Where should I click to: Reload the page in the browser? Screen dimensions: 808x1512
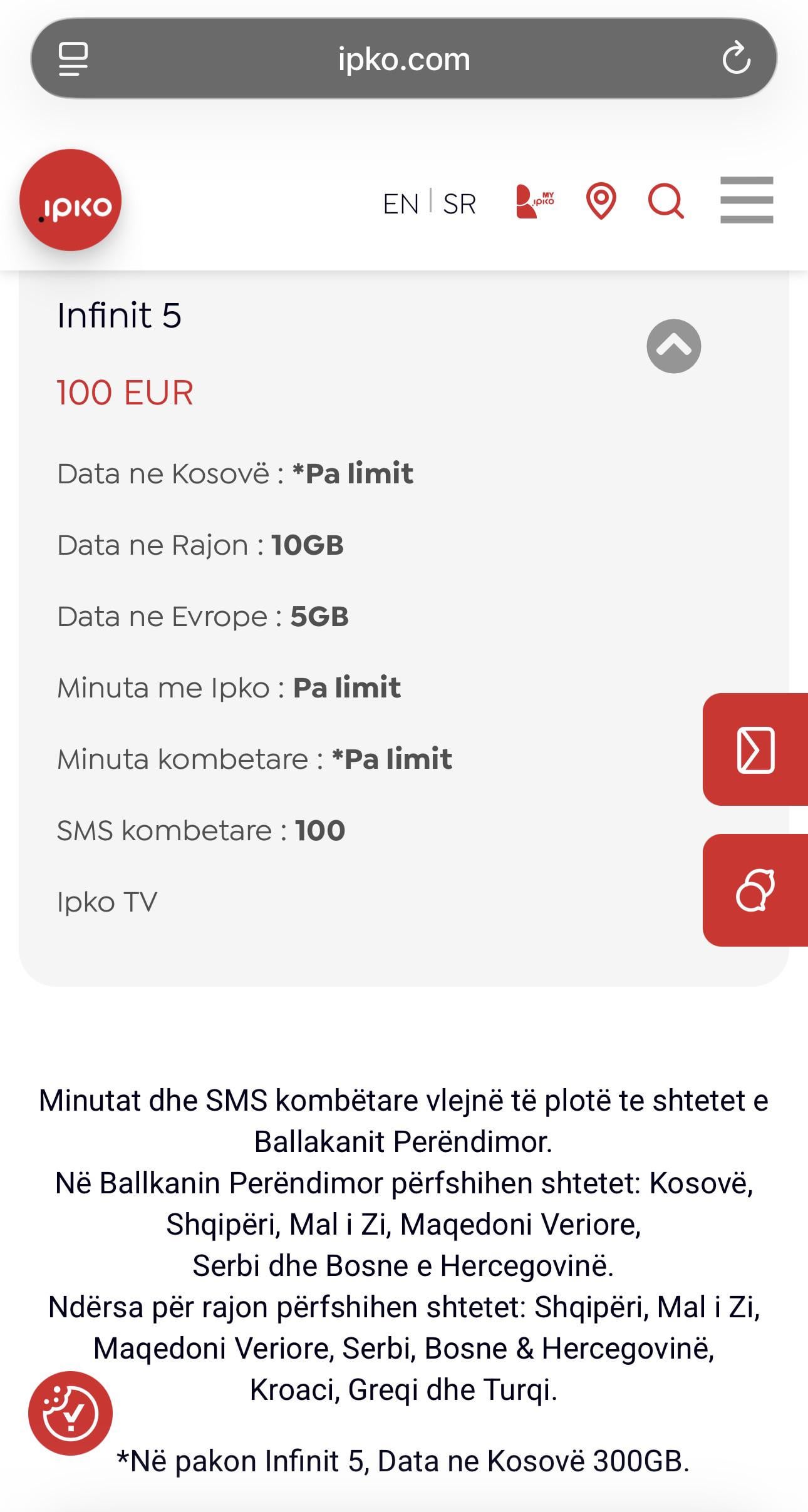tap(736, 59)
